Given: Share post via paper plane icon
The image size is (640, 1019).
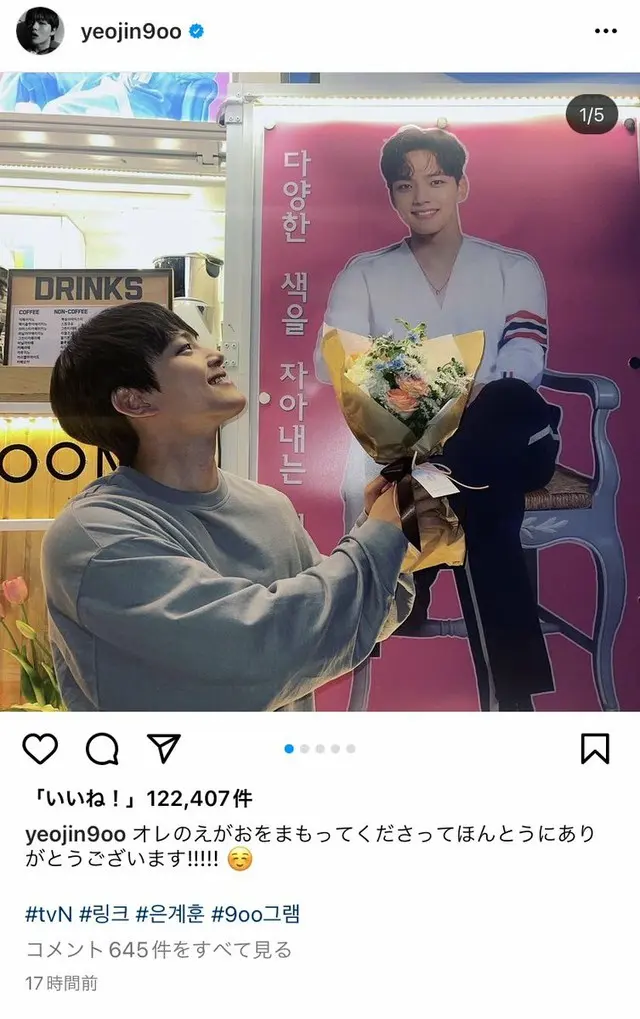Looking at the screenshot, I should (164, 748).
